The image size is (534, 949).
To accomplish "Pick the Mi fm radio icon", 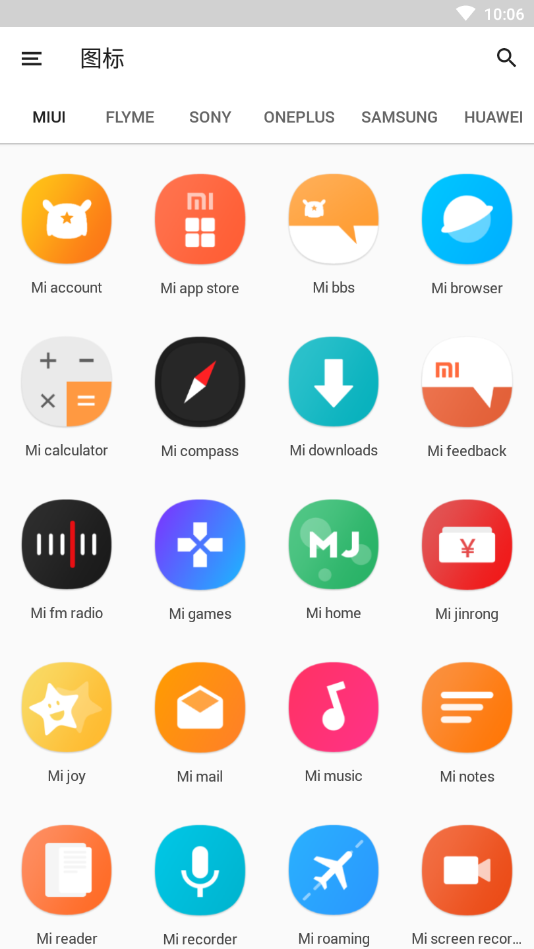I will (67, 545).
